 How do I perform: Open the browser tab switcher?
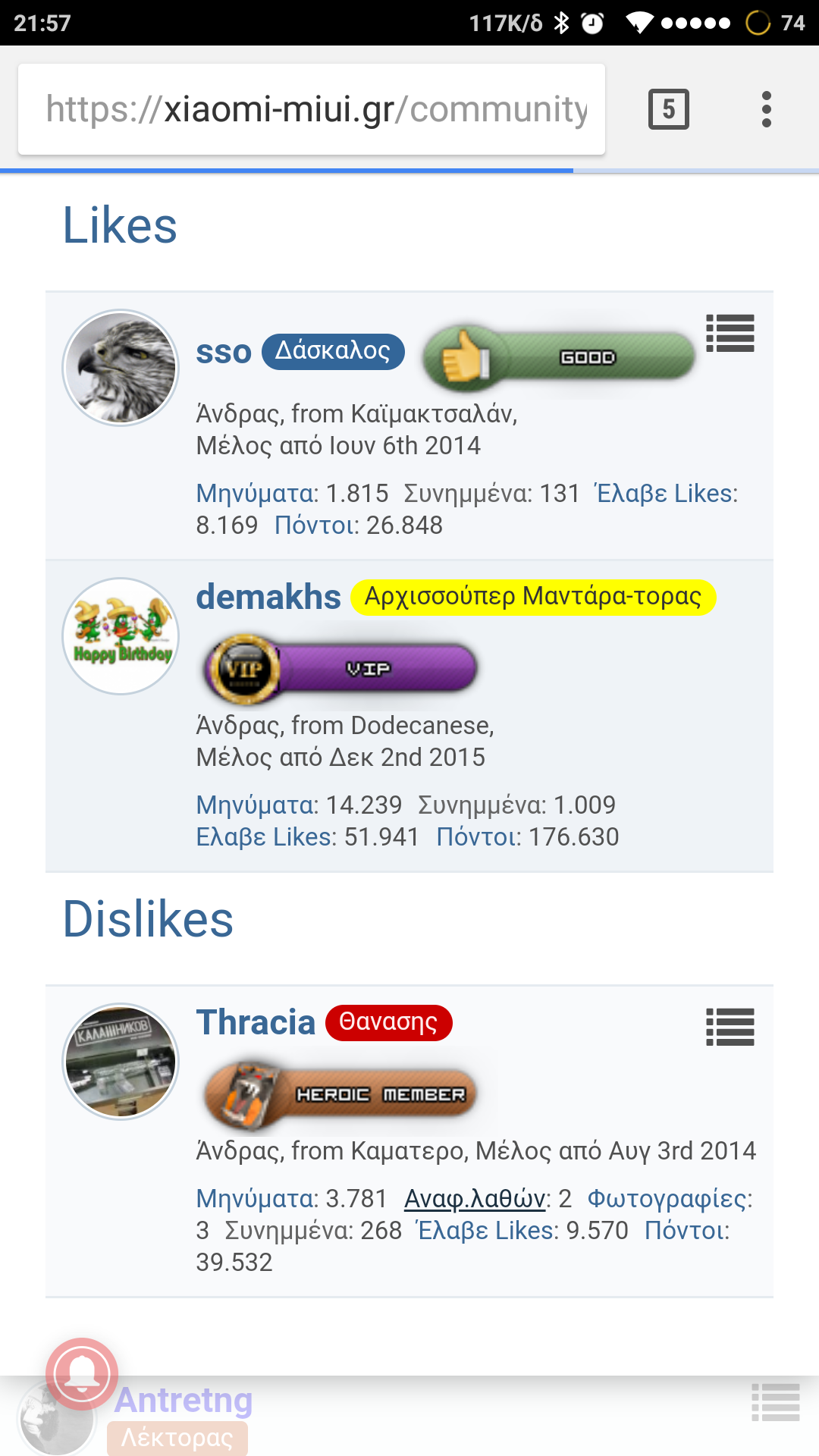(x=668, y=109)
